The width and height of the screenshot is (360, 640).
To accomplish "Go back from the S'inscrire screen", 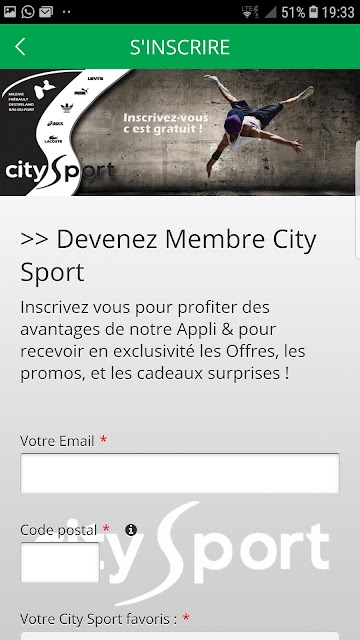I will pyautogui.click(x=20, y=47).
